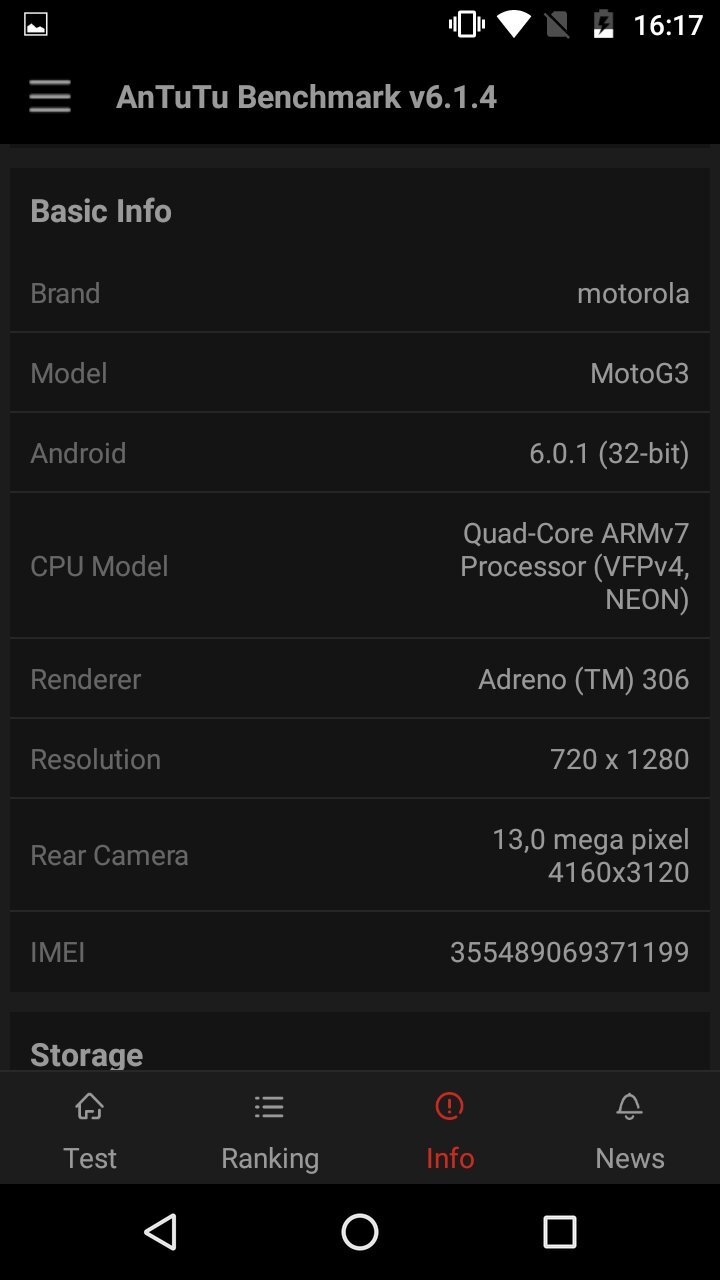Tap the vibrate mode status icon

pyautogui.click(x=464, y=25)
